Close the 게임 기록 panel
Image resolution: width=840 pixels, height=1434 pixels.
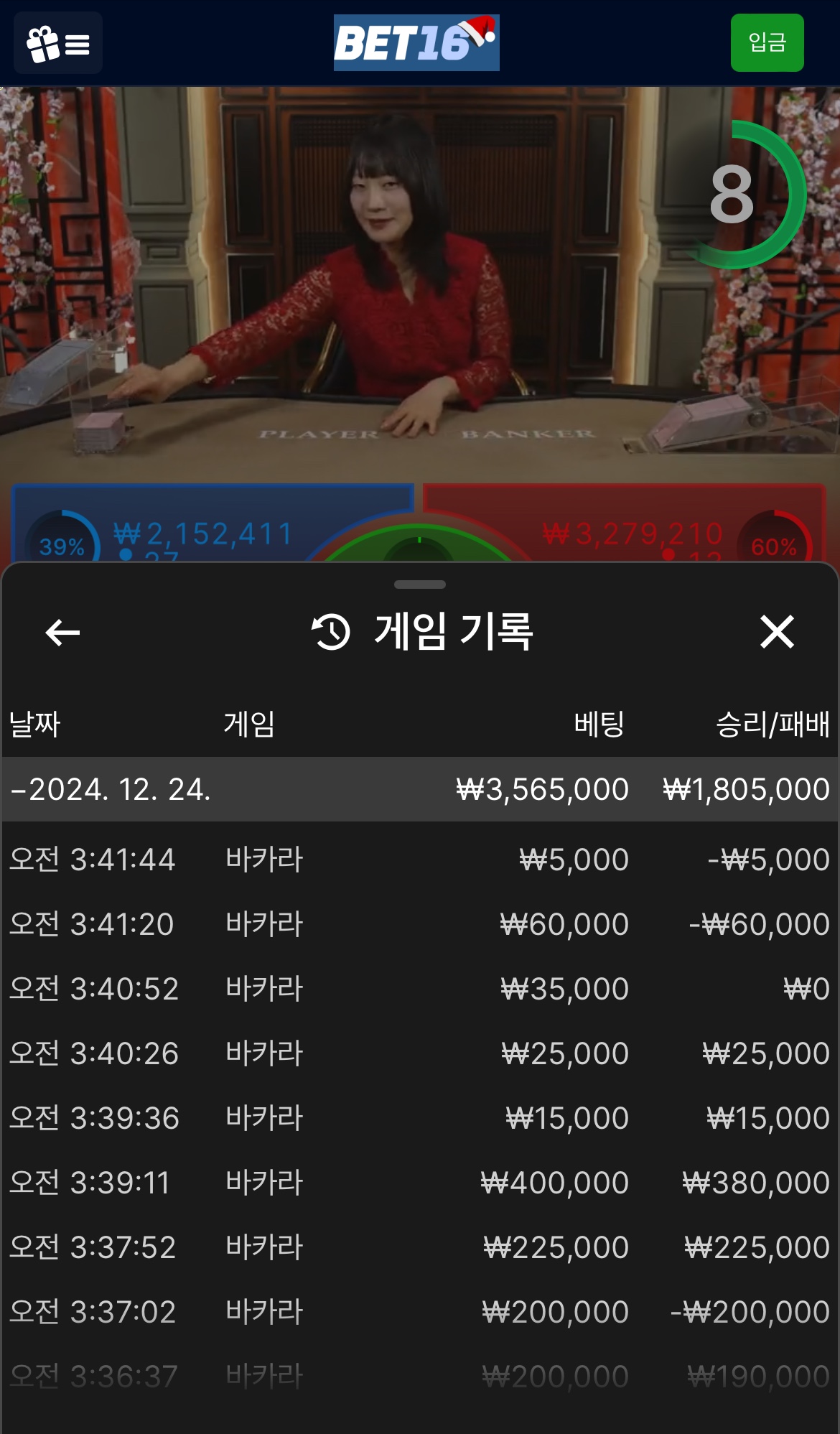point(777,633)
